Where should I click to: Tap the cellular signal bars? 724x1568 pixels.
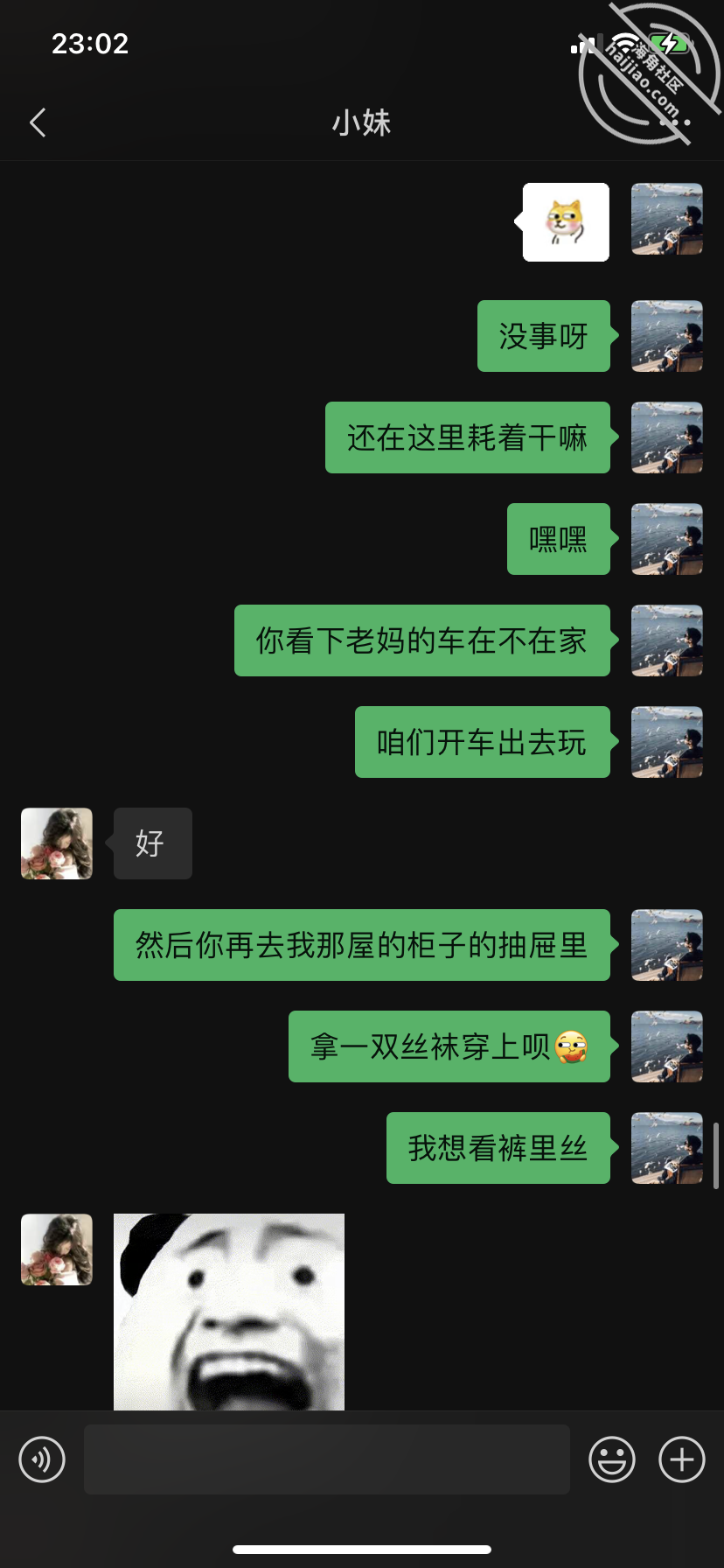[x=586, y=44]
